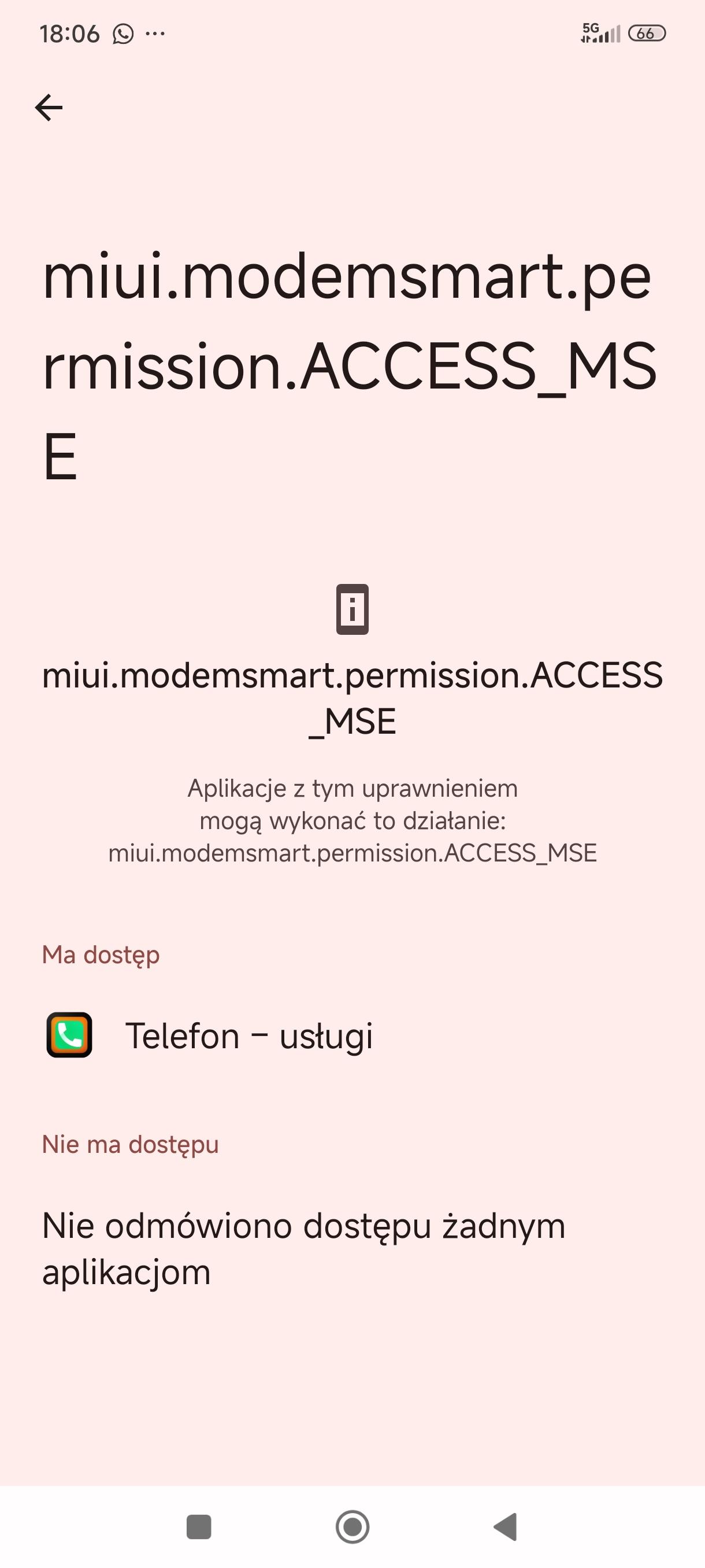Go back using the top arrow
Screen dimensions: 705x1568
click(x=49, y=108)
